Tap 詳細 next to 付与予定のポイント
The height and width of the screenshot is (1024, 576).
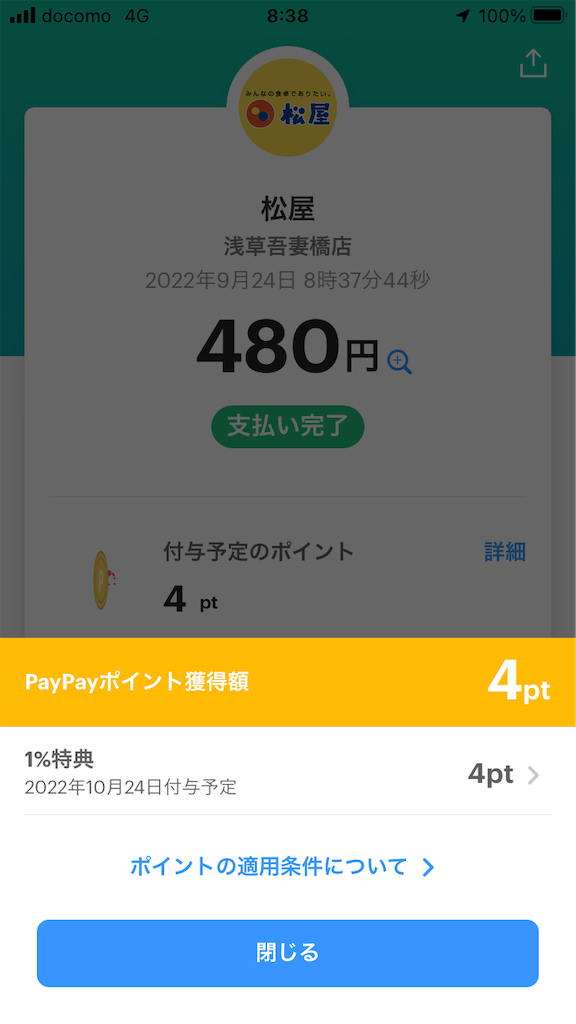point(505,552)
